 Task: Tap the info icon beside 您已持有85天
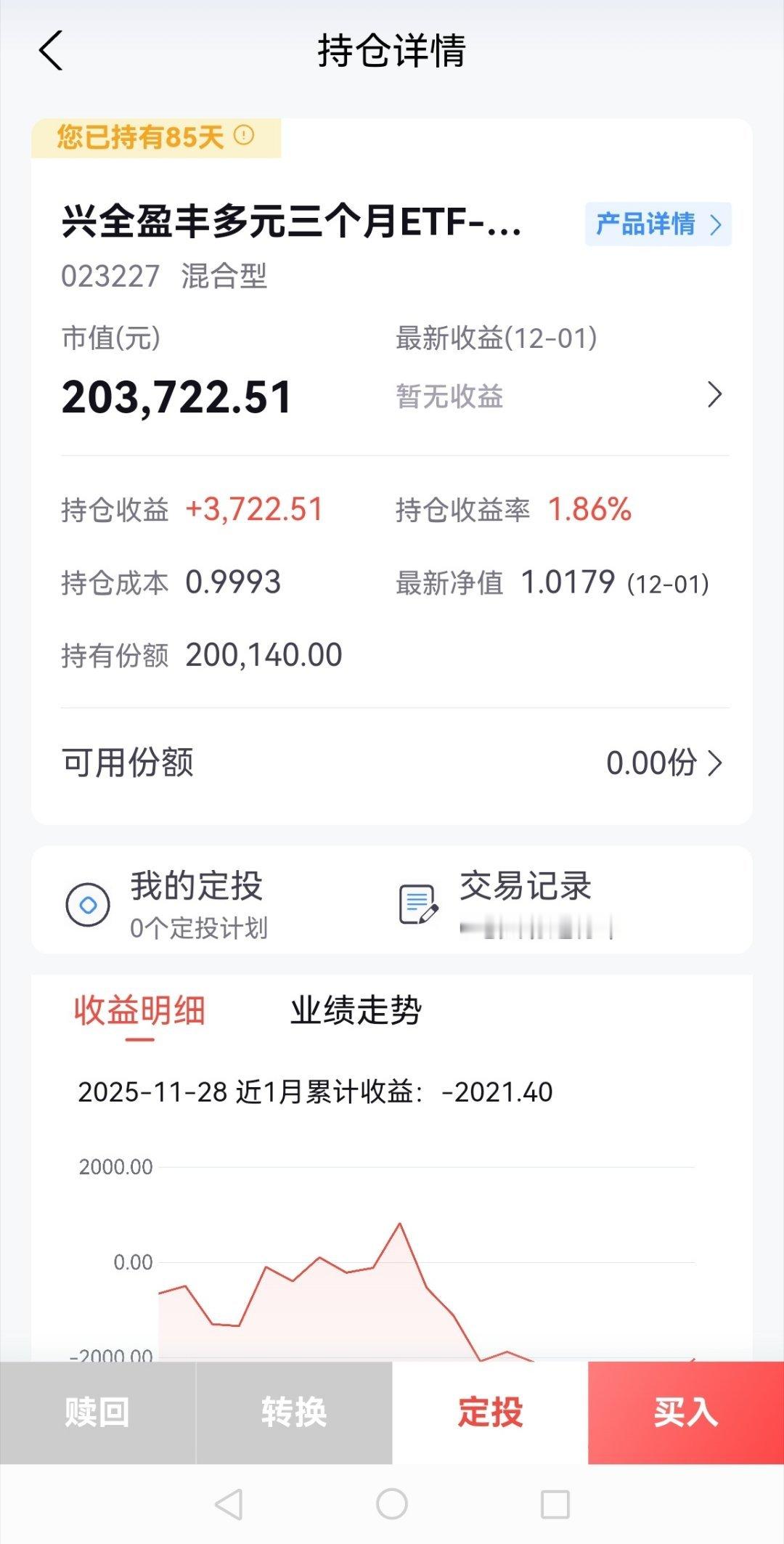[x=245, y=134]
